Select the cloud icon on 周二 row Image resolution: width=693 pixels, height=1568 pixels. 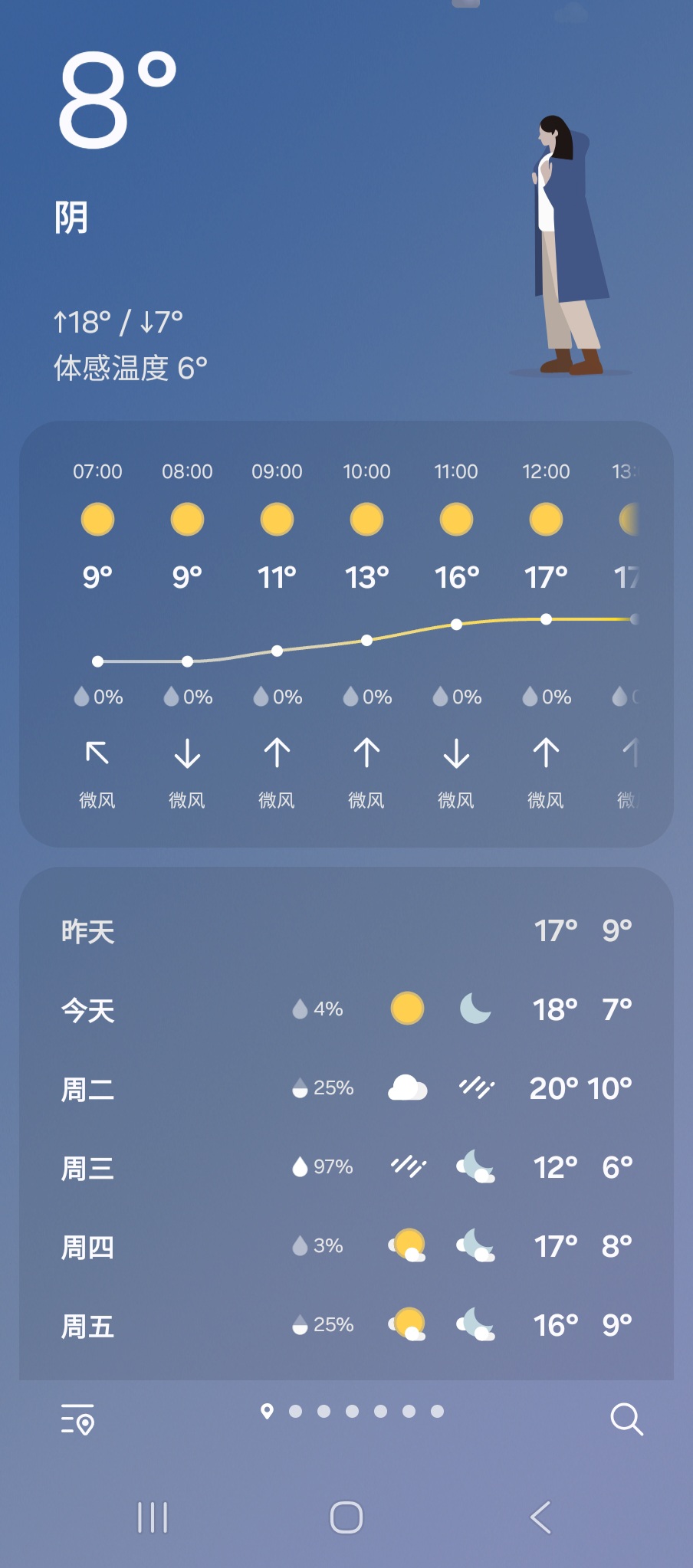click(x=407, y=1088)
